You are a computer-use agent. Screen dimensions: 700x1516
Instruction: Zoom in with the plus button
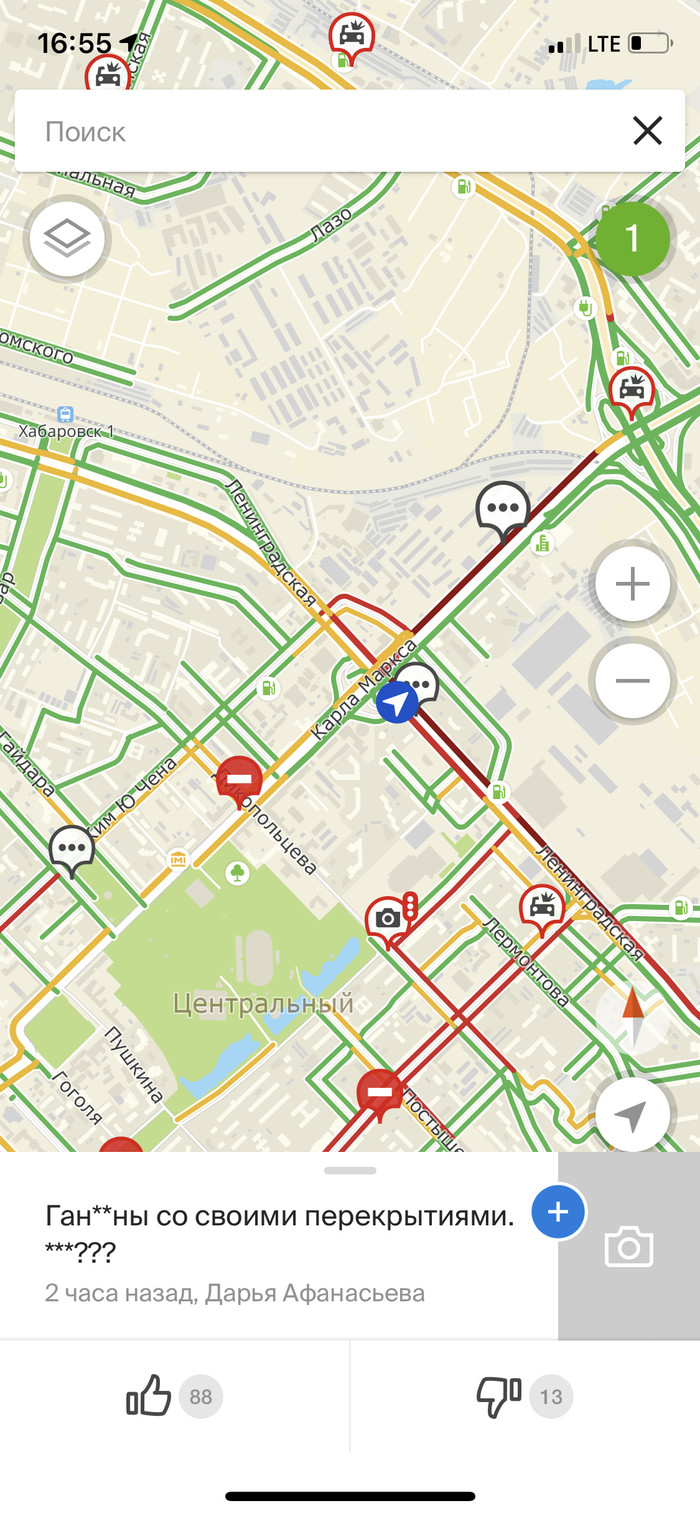pyautogui.click(x=632, y=584)
